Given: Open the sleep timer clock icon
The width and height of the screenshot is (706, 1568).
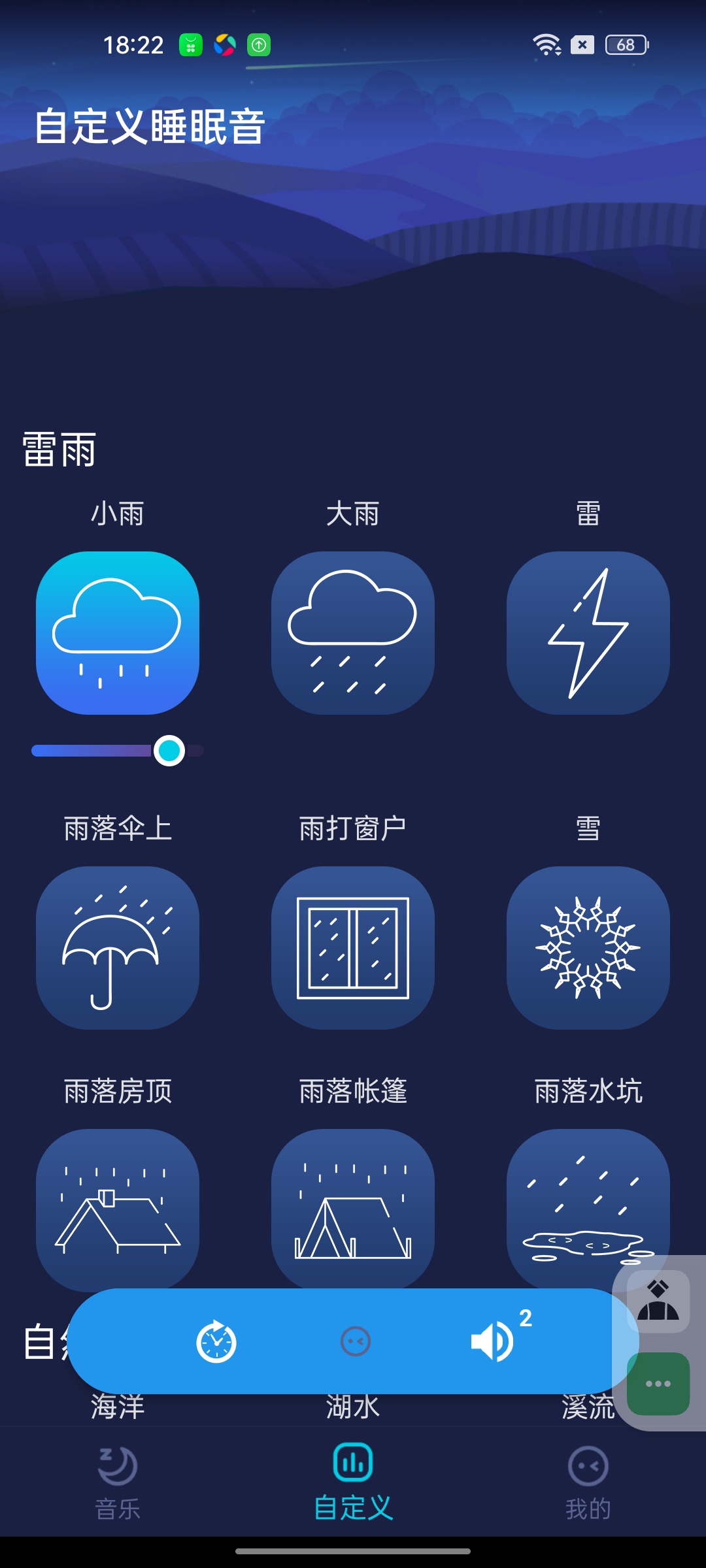Looking at the screenshot, I should pos(216,1341).
